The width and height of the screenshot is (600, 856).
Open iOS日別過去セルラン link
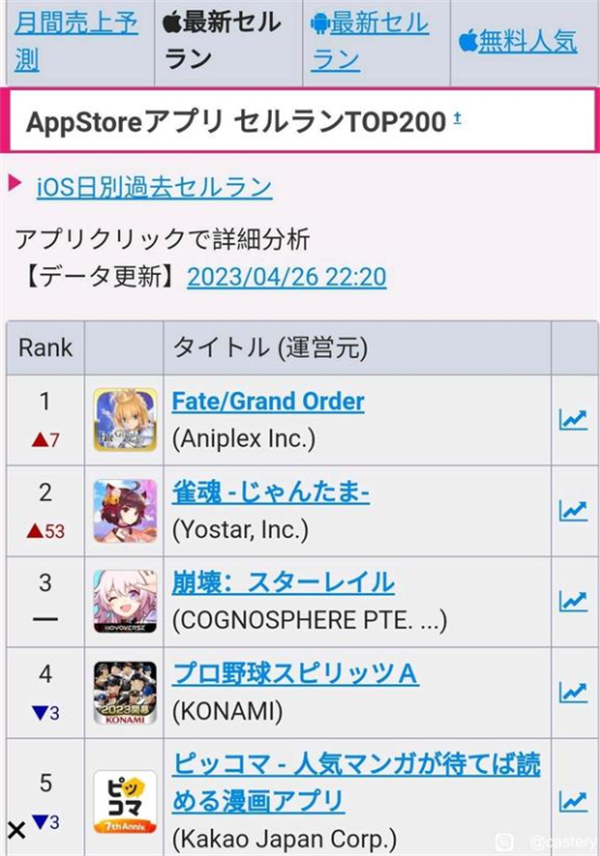pyautogui.click(x=154, y=187)
